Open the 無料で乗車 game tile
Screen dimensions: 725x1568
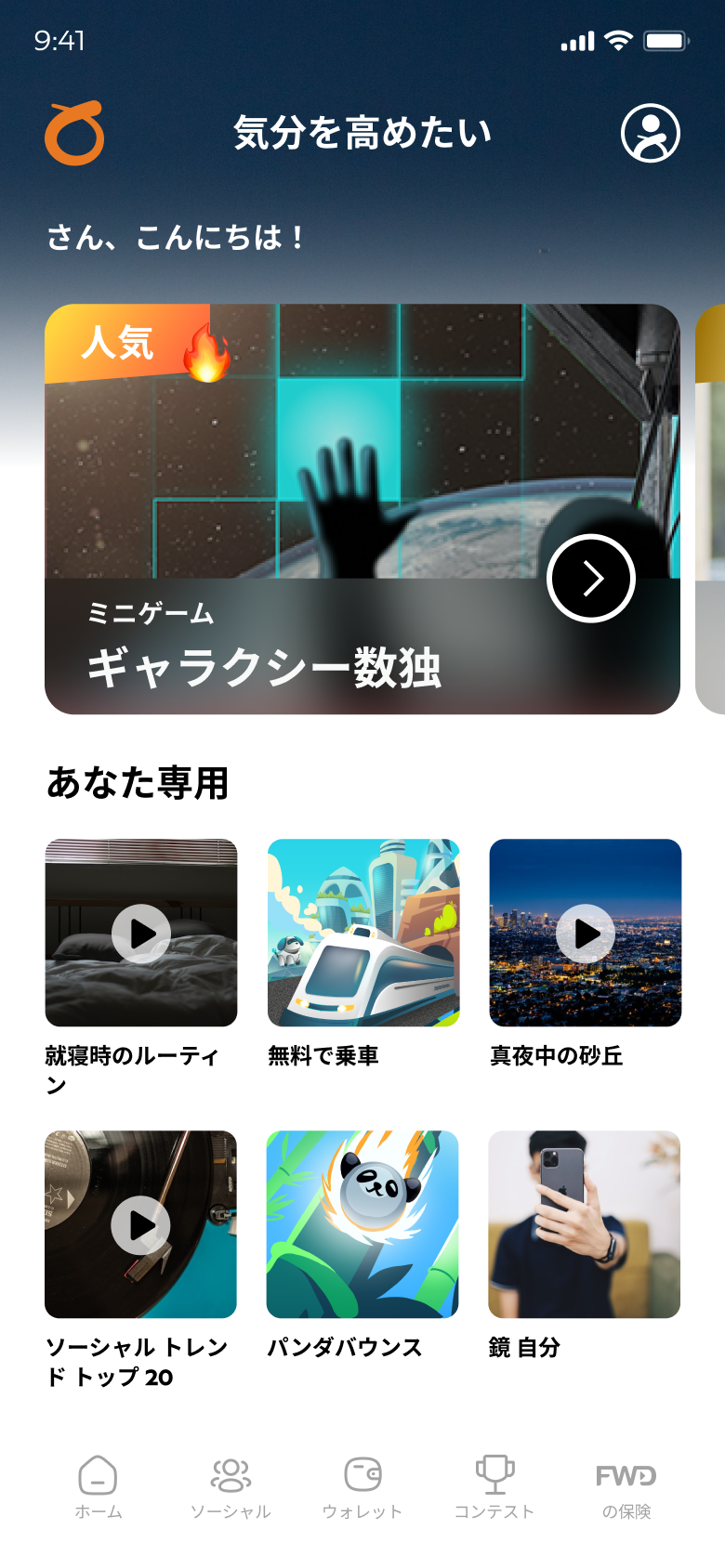pyautogui.click(x=363, y=933)
